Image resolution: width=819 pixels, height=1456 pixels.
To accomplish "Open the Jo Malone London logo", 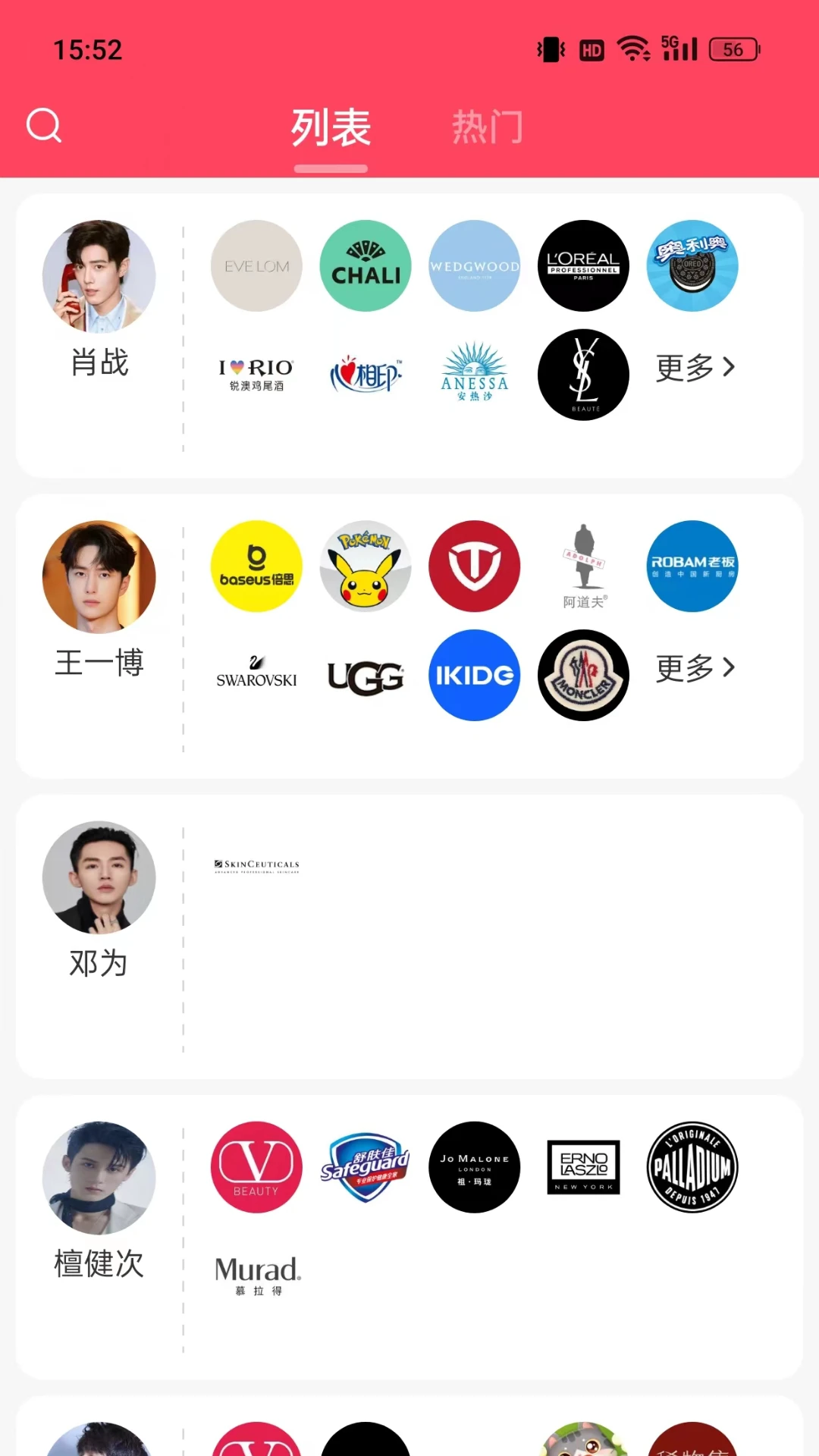I will pyautogui.click(x=475, y=1168).
